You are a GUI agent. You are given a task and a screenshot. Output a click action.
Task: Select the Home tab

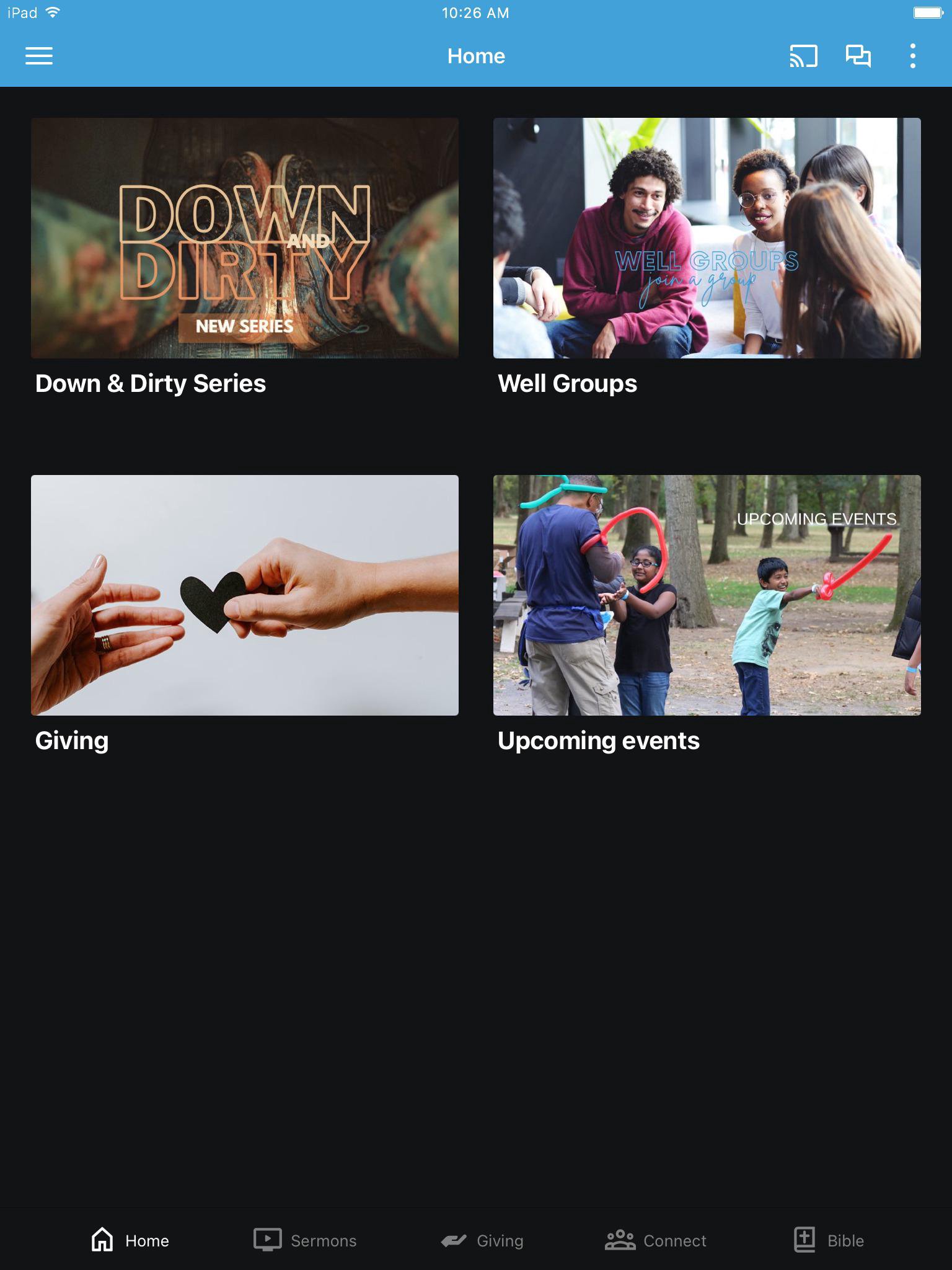click(x=130, y=1240)
